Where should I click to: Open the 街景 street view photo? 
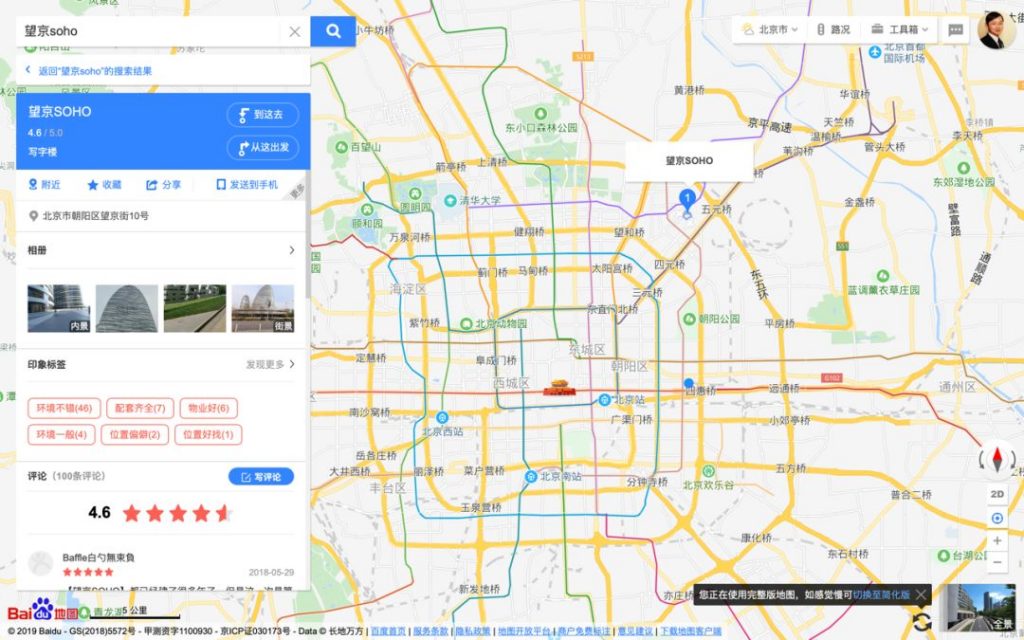click(263, 308)
